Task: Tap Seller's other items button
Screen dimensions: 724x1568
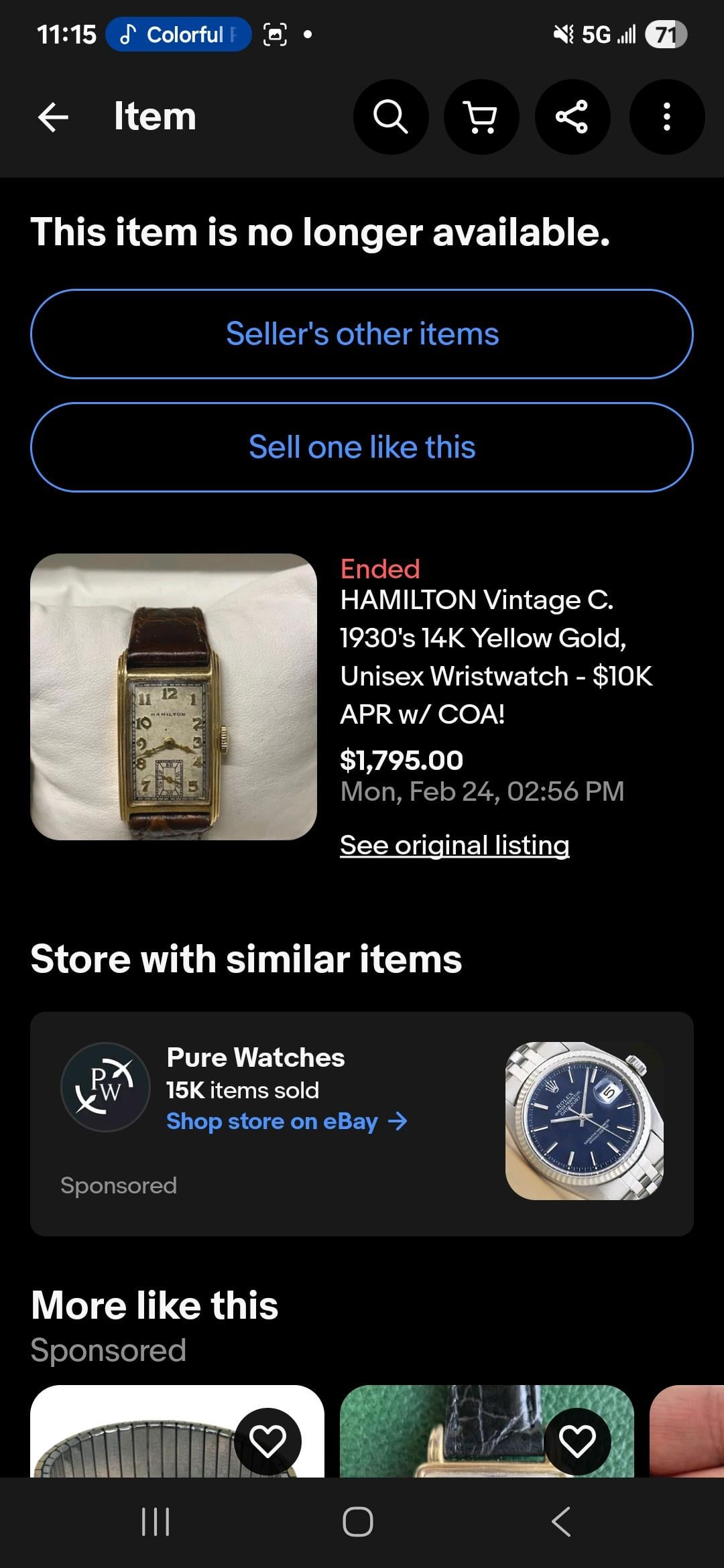Action: 362,334
